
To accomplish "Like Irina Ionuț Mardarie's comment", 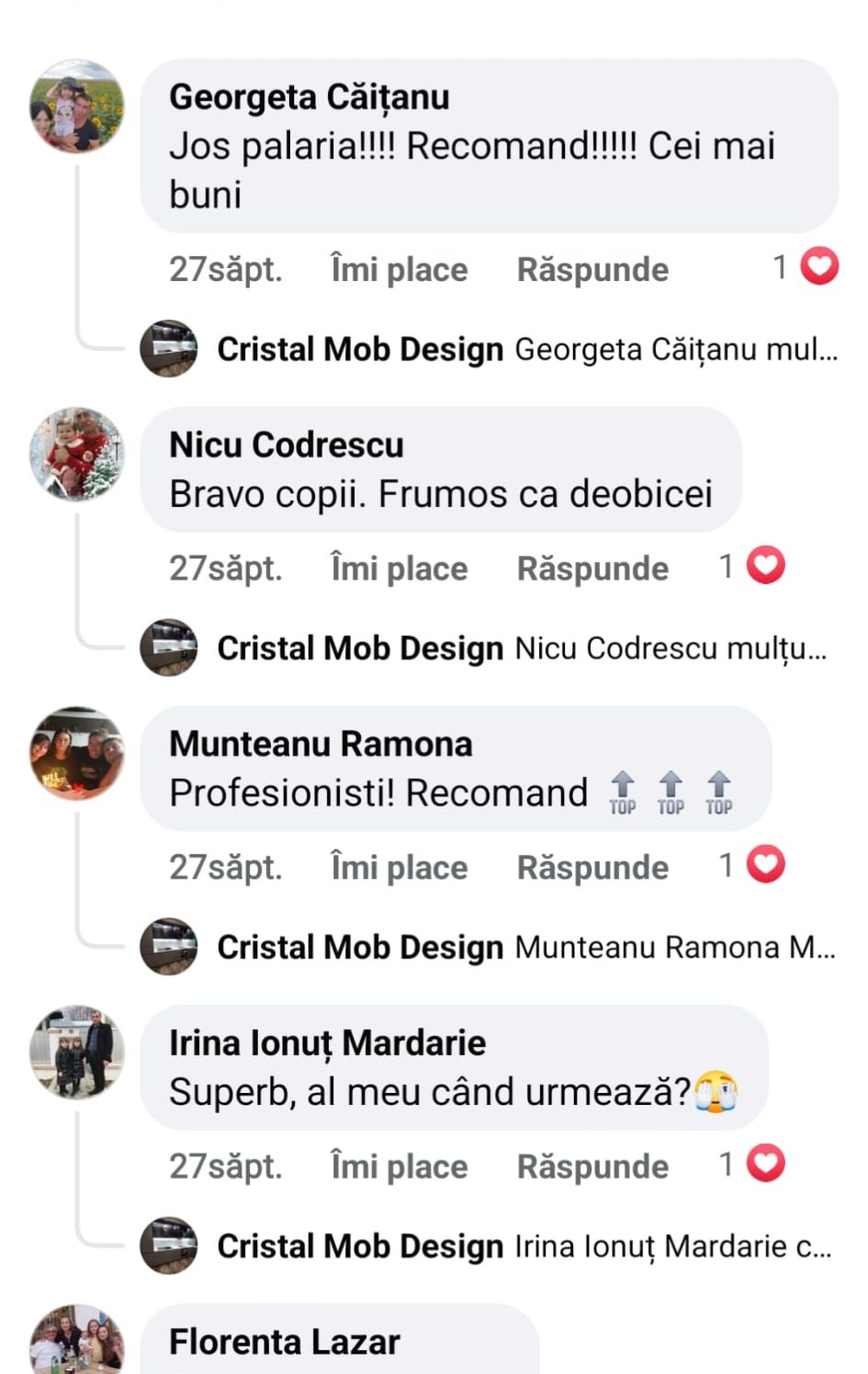I will pyautogui.click(x=399, y=1167).
